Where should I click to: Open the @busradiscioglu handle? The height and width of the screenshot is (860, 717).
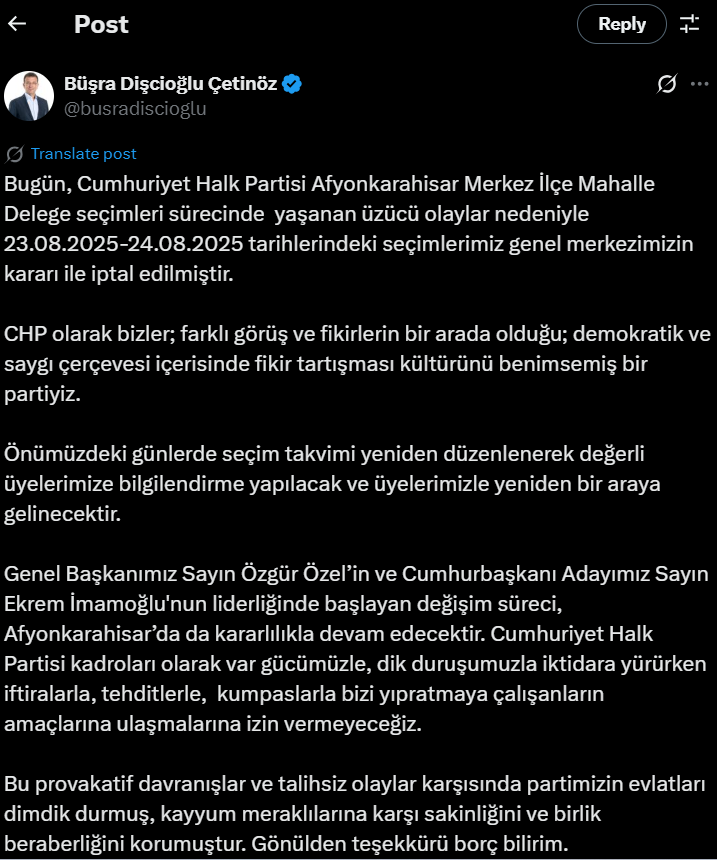135,109
